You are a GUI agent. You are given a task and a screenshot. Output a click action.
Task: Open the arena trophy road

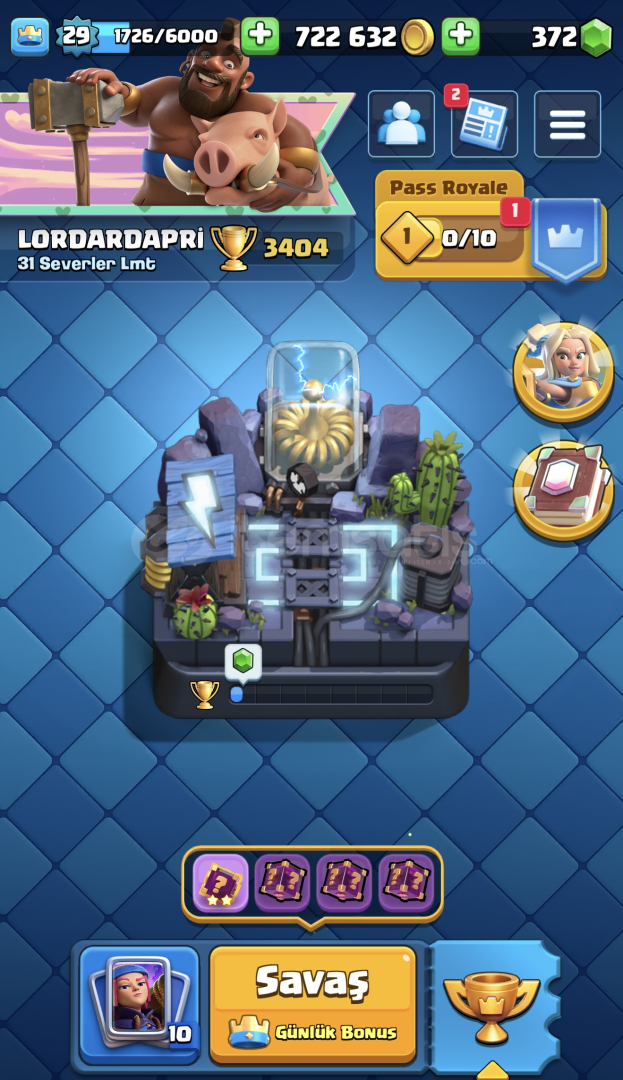click(x=311, y=530)
